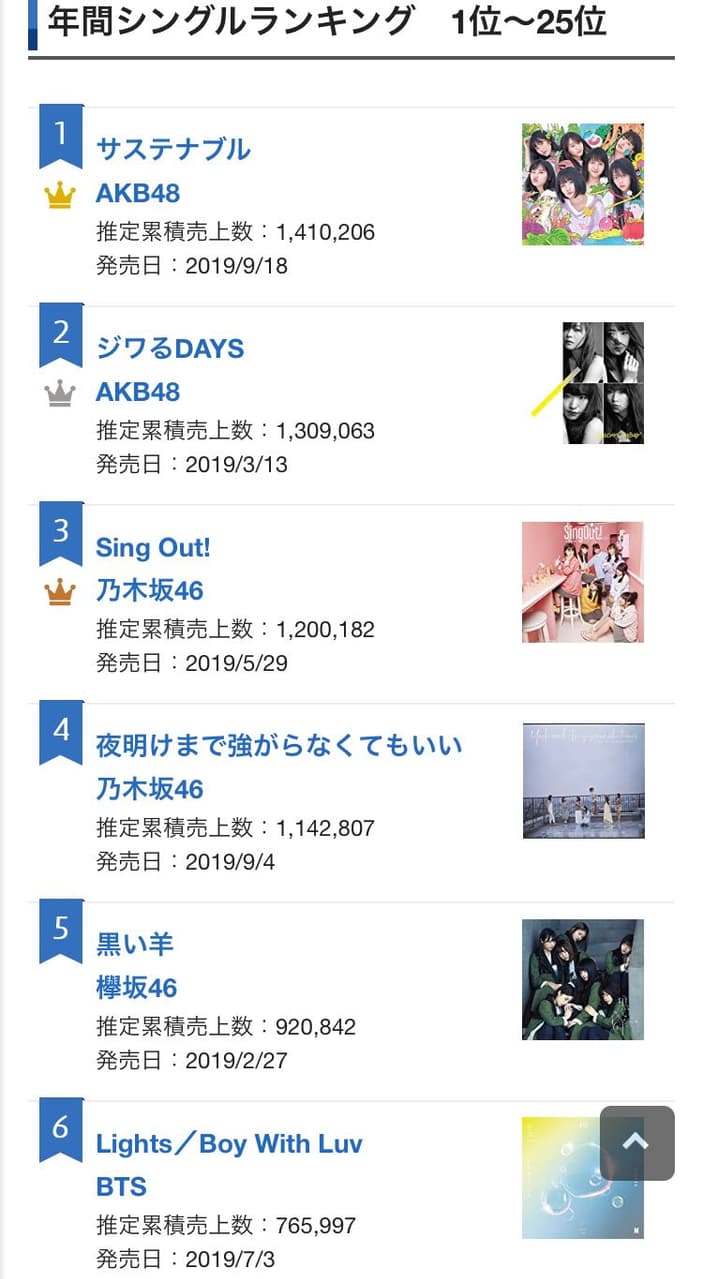Viewport: 703px width, 1279px height.
Task: Open the 夜明けまで強がらなくてもいい song link
Action: coord(279,746)
